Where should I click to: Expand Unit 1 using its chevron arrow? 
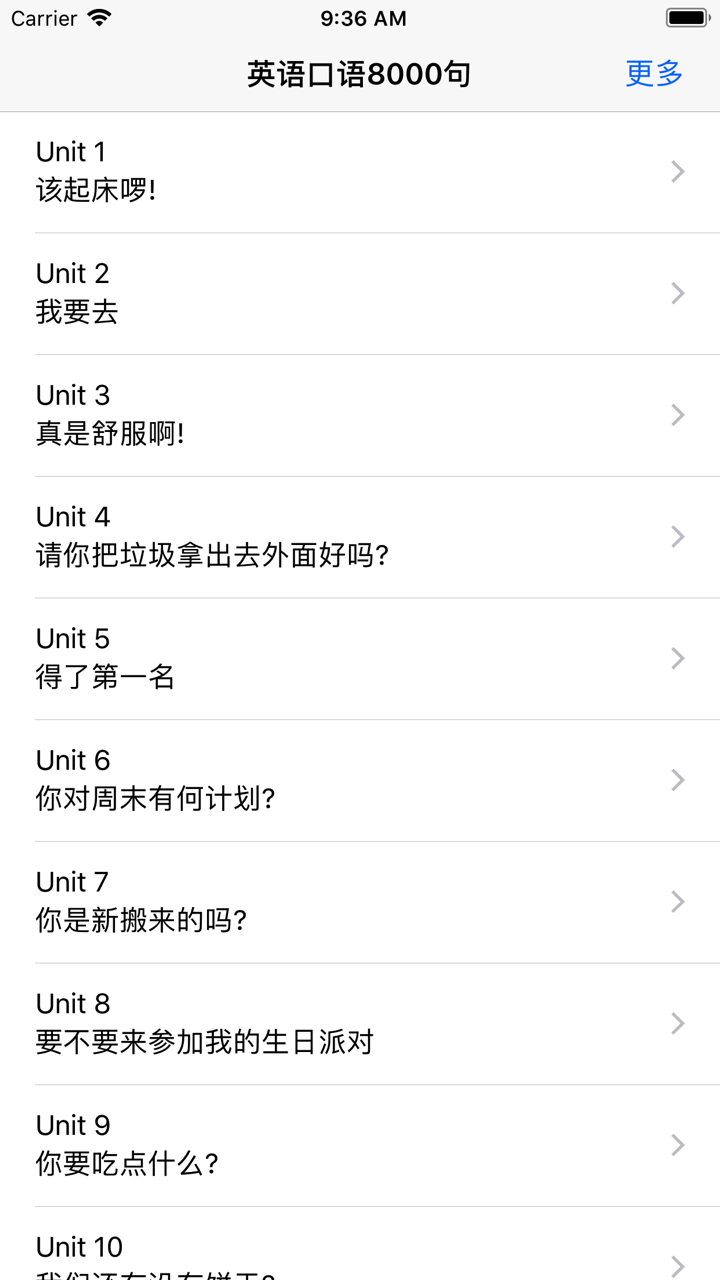677,170
